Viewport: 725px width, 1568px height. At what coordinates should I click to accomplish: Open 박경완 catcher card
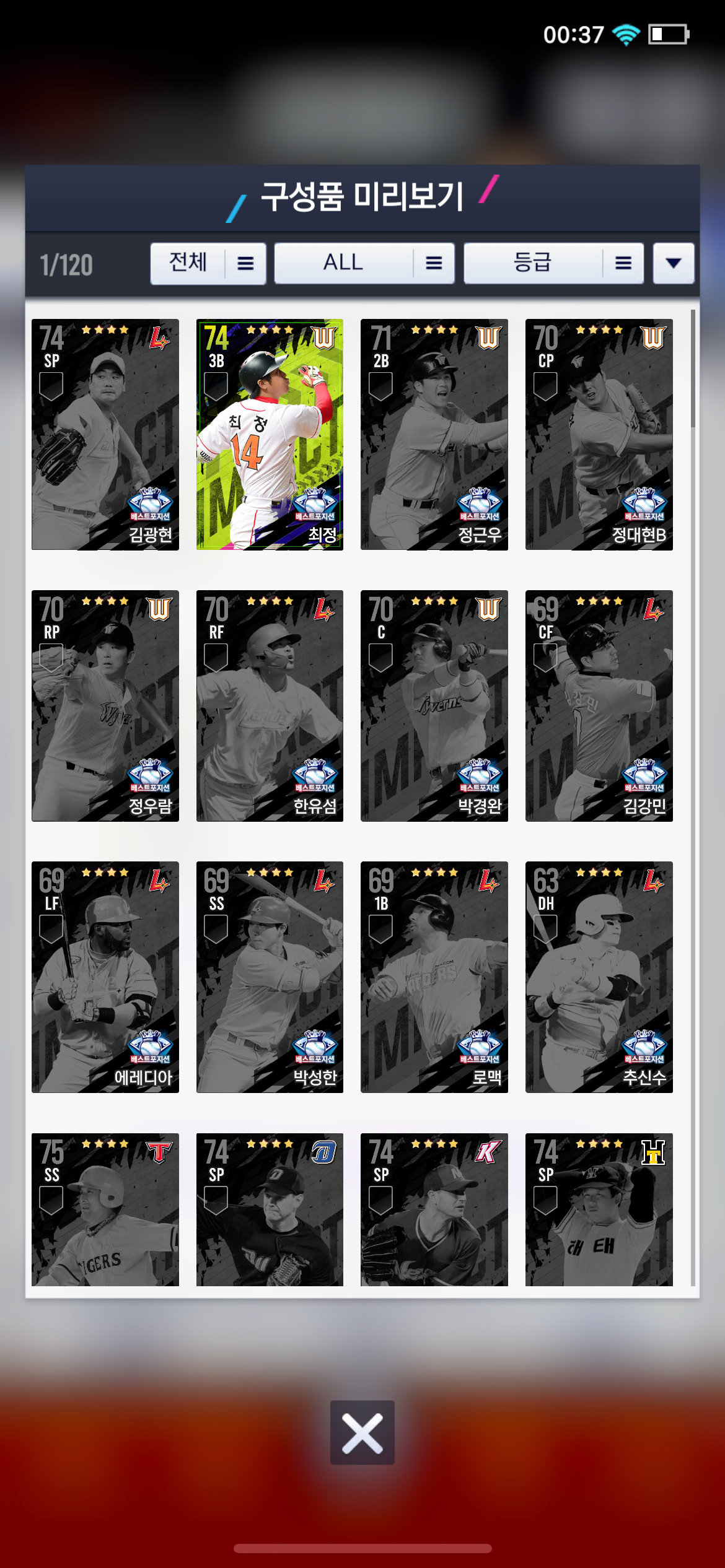coord(434,705)
